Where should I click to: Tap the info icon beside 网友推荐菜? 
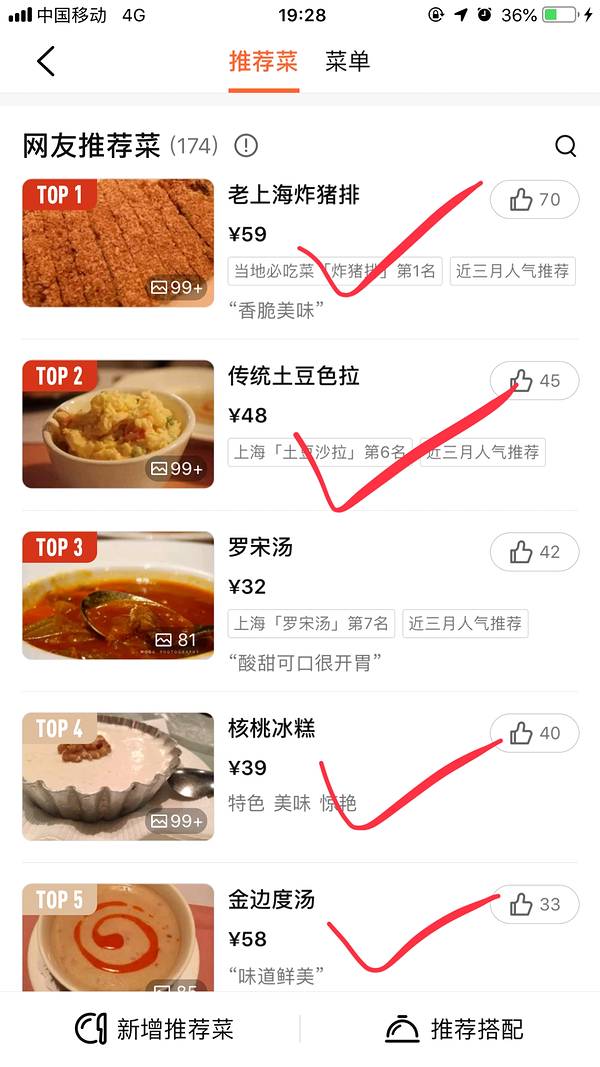(x=246, y=146)
